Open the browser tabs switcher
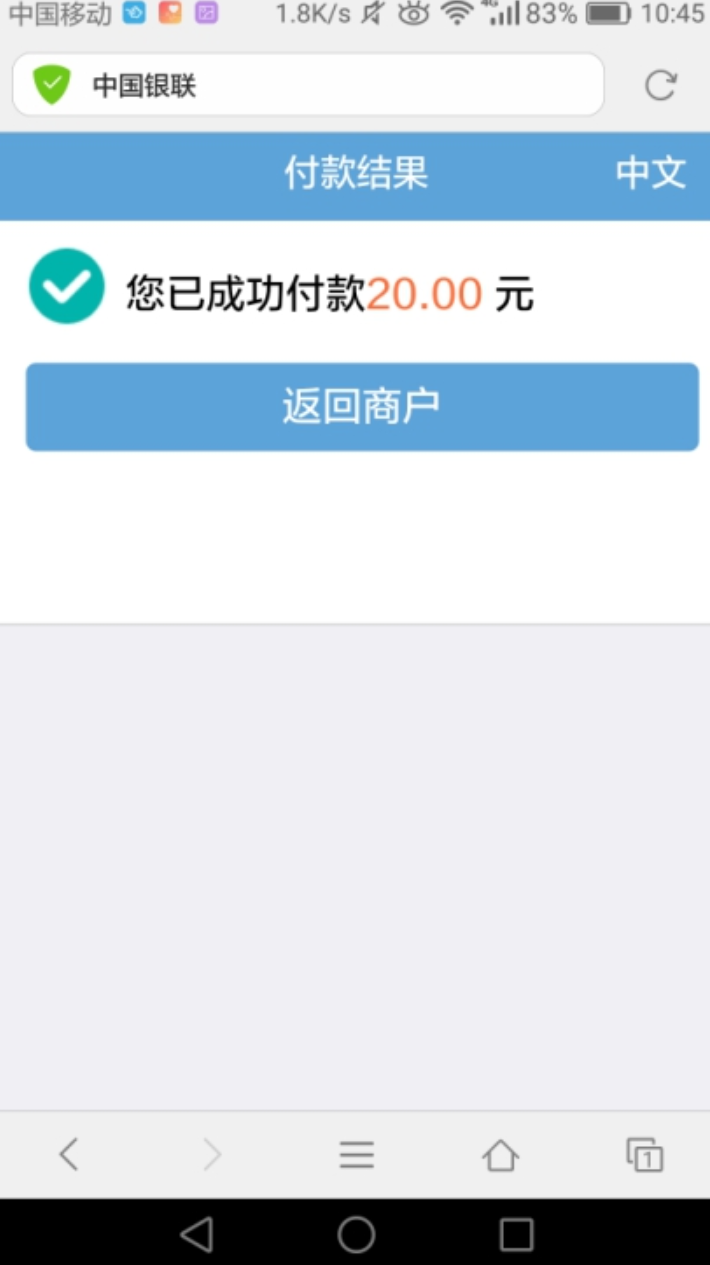The width and height of the screenshot is (710, 1265). click(645, 1155)
